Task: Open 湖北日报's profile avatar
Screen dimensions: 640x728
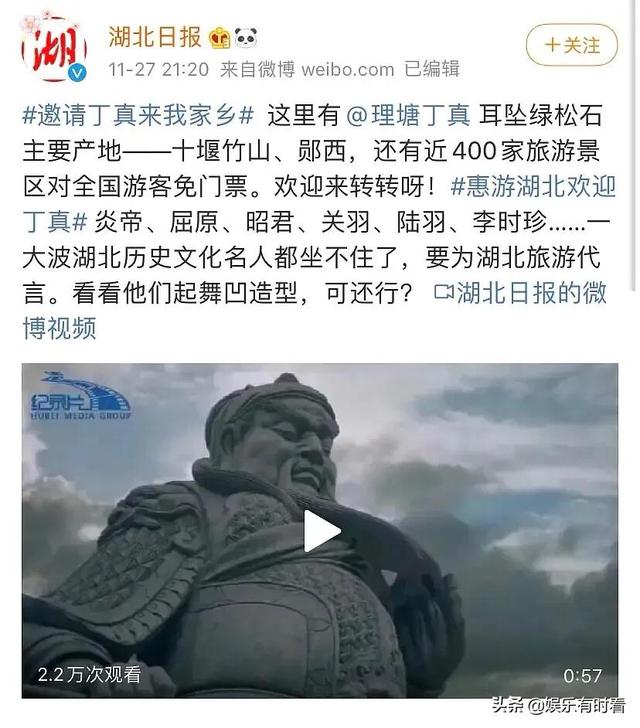Action: point(54,48)
